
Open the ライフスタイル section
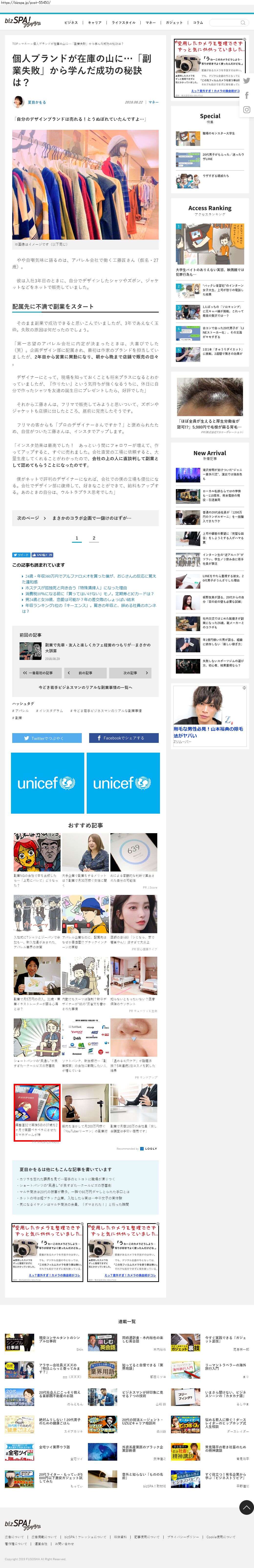pyautogui.click(x=123, y=22)
